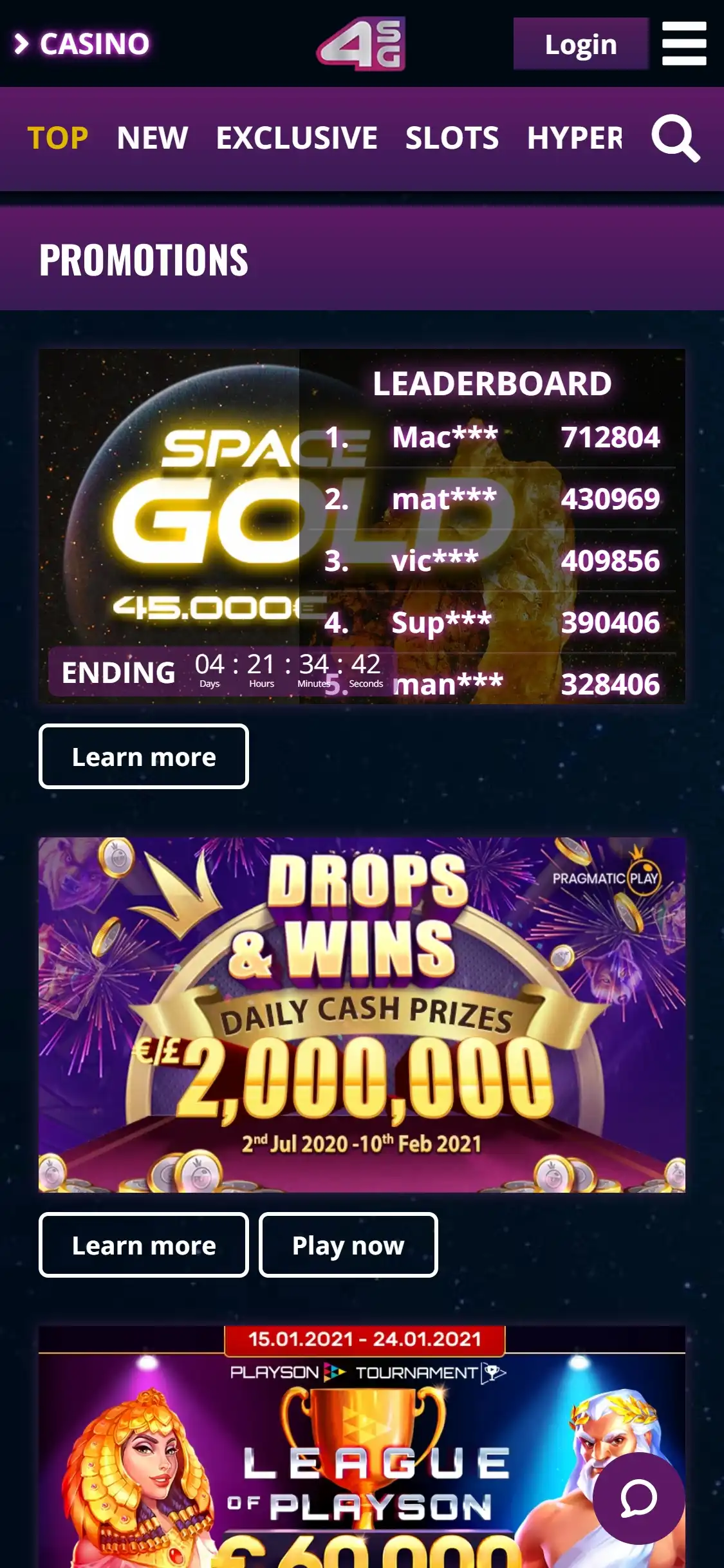This screenshot has height=1568, width=724.
Task: Select the EXCLUSIVE tab
Action: point(297,138)
